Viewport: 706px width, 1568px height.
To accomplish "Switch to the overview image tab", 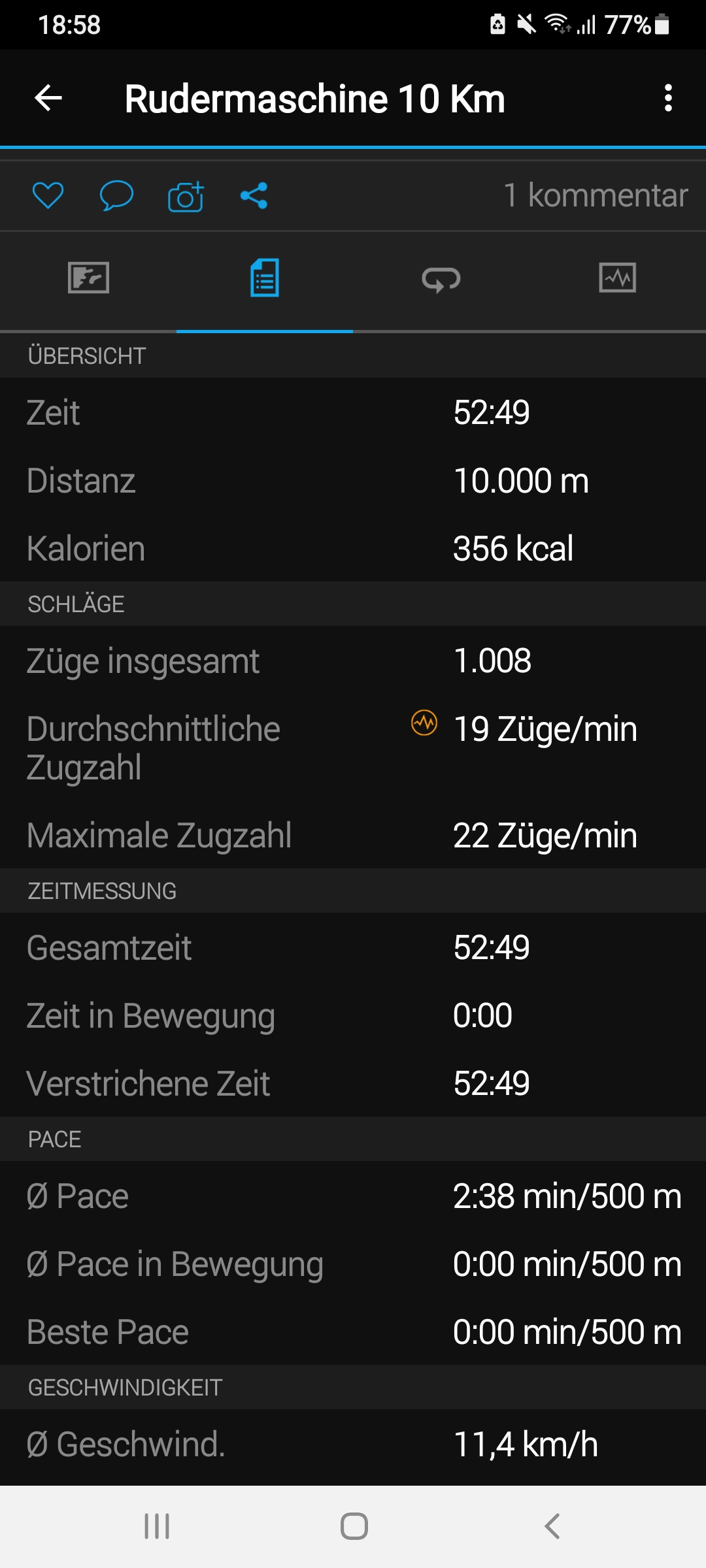I will pos(88,278).
